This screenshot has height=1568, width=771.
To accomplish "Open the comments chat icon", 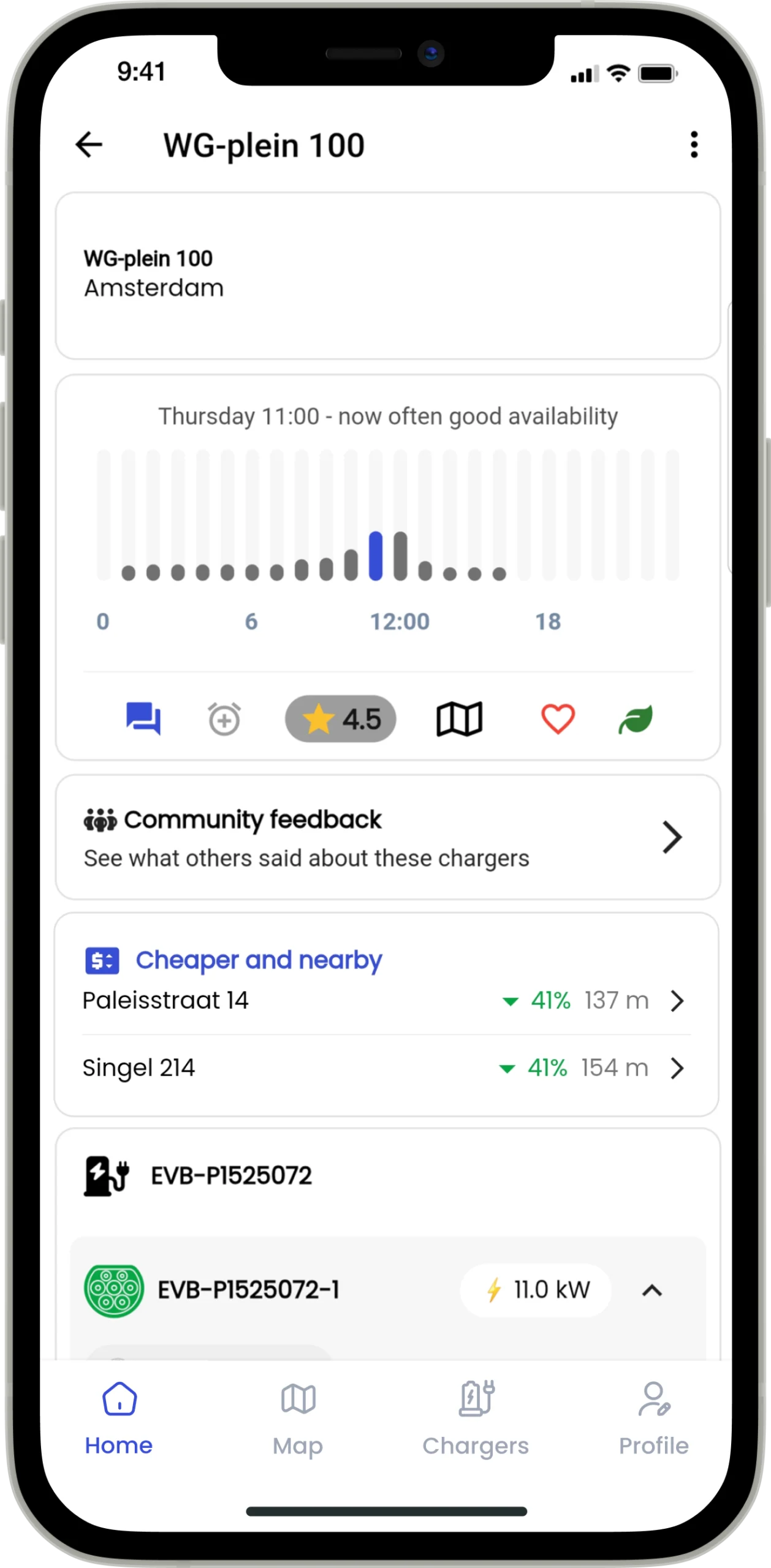I will click(x=143, y=718).
